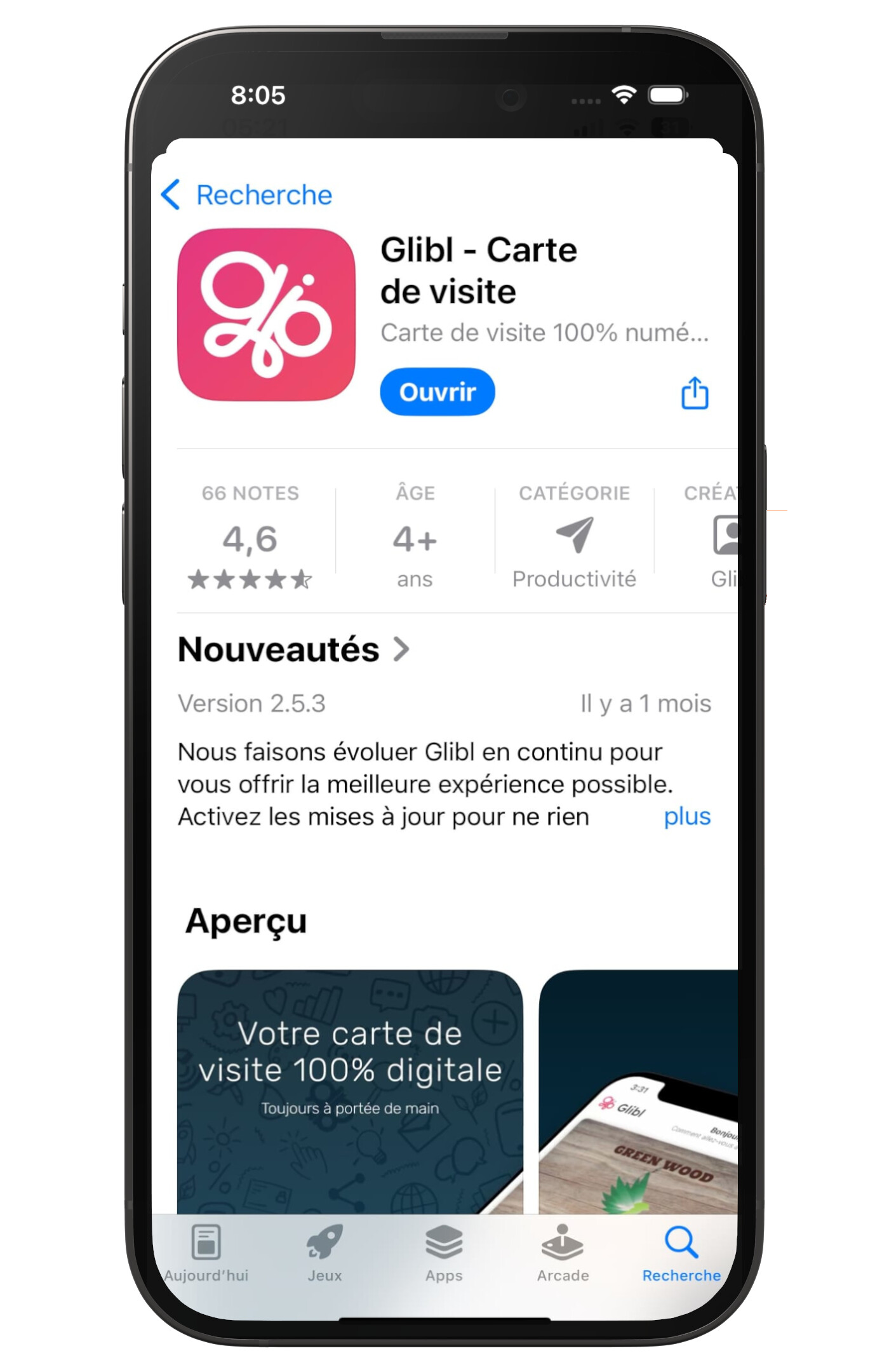Switch to the Apps tab
The image size is (889, 1372).
(x=444, y=1253)
